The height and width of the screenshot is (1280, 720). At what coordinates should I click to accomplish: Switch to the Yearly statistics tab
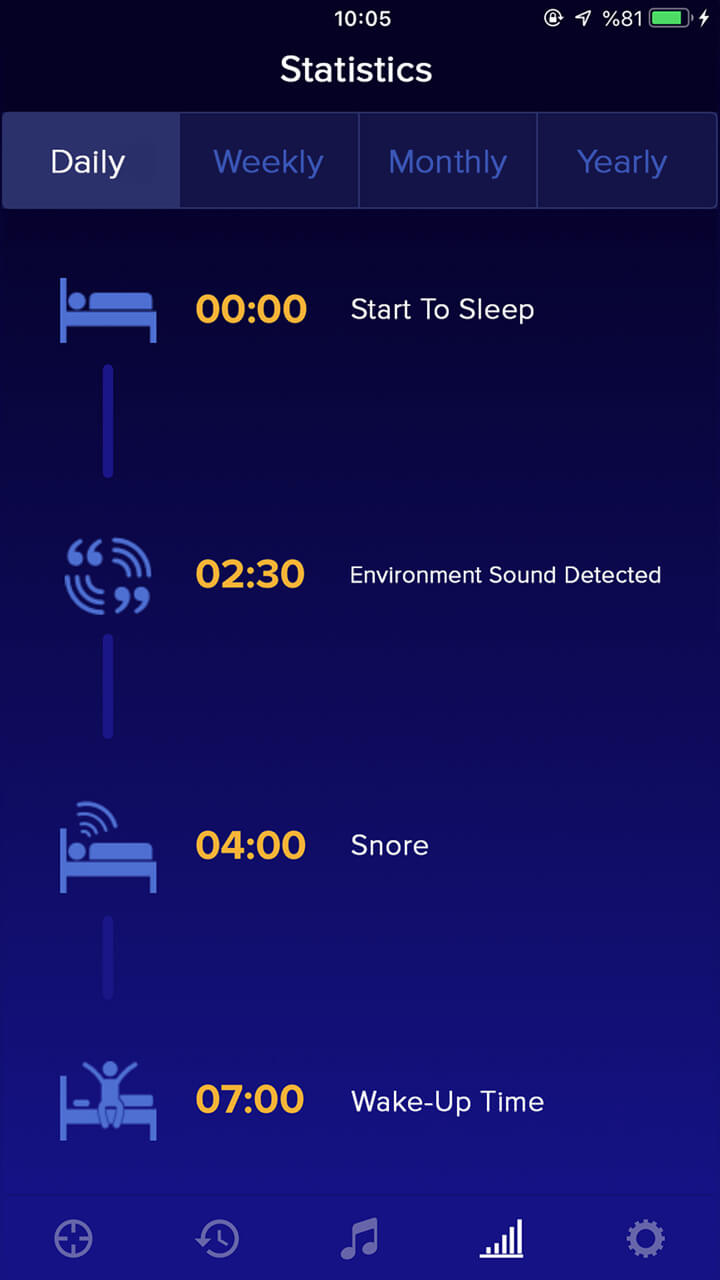[x=622, y=161]
